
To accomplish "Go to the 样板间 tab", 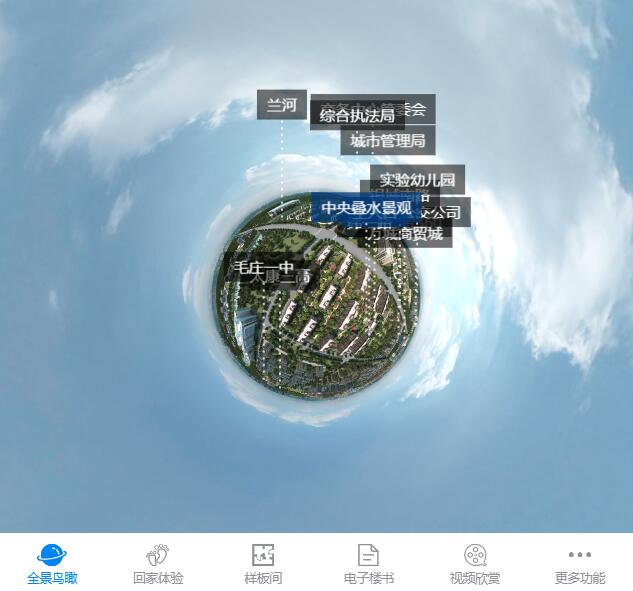I will coord(263,563).
